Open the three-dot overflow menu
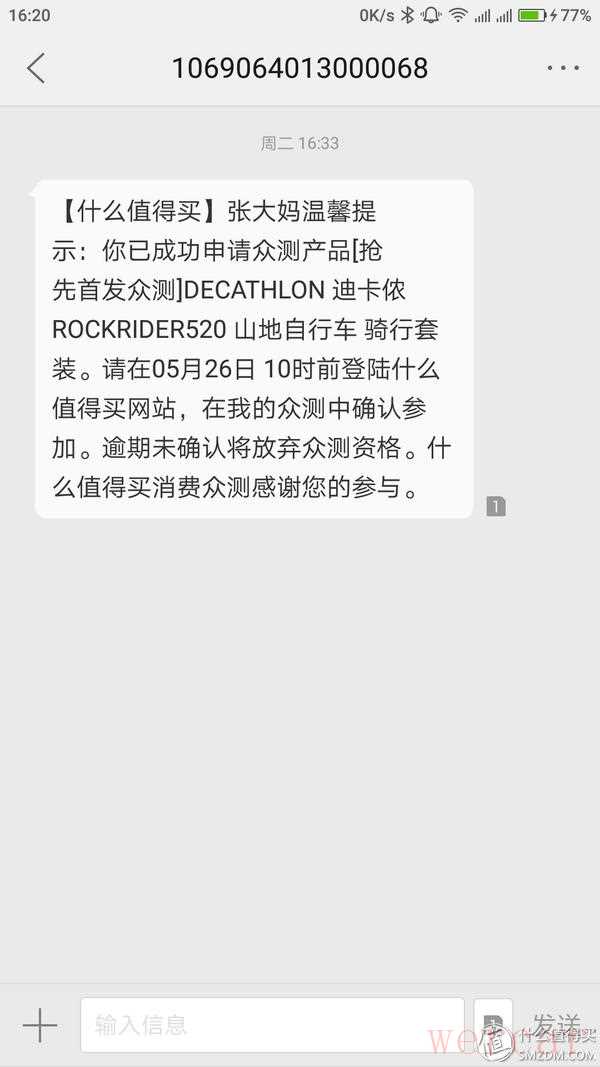 point(563,68)
